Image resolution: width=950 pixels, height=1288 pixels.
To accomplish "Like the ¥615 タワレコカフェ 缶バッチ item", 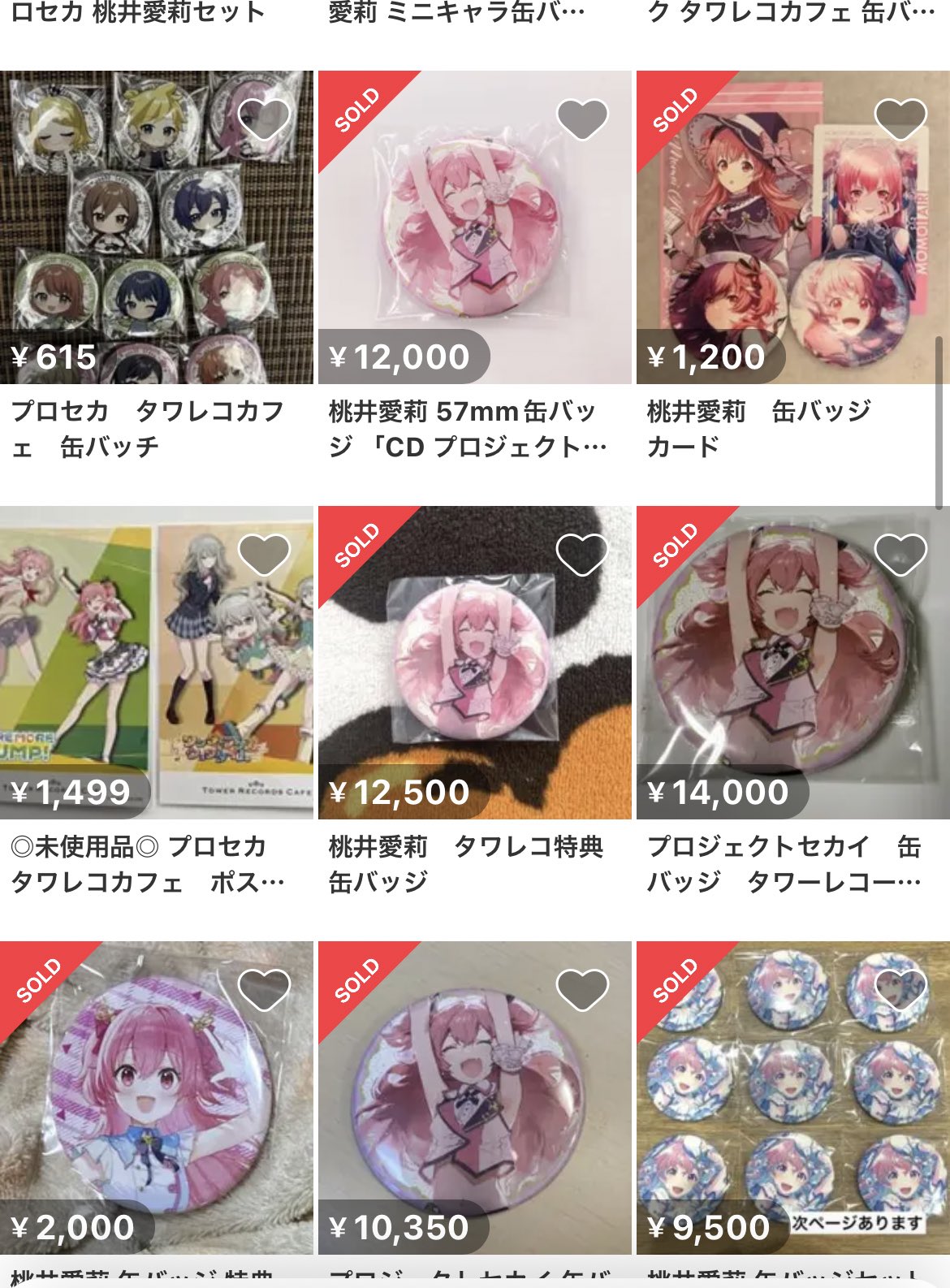I will point(264,119).
